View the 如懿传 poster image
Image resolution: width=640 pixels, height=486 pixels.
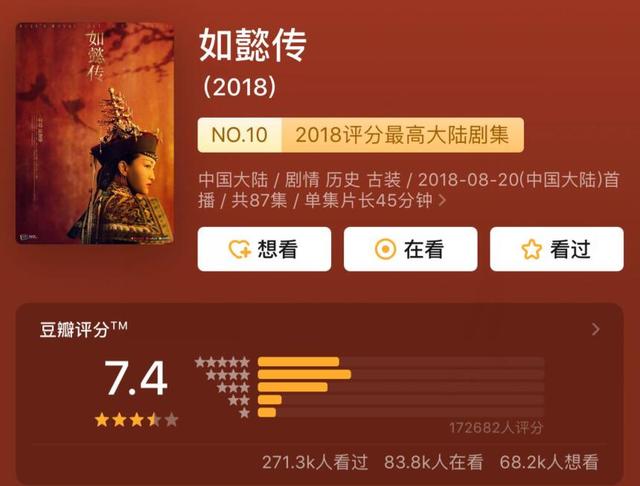(95, 135)
